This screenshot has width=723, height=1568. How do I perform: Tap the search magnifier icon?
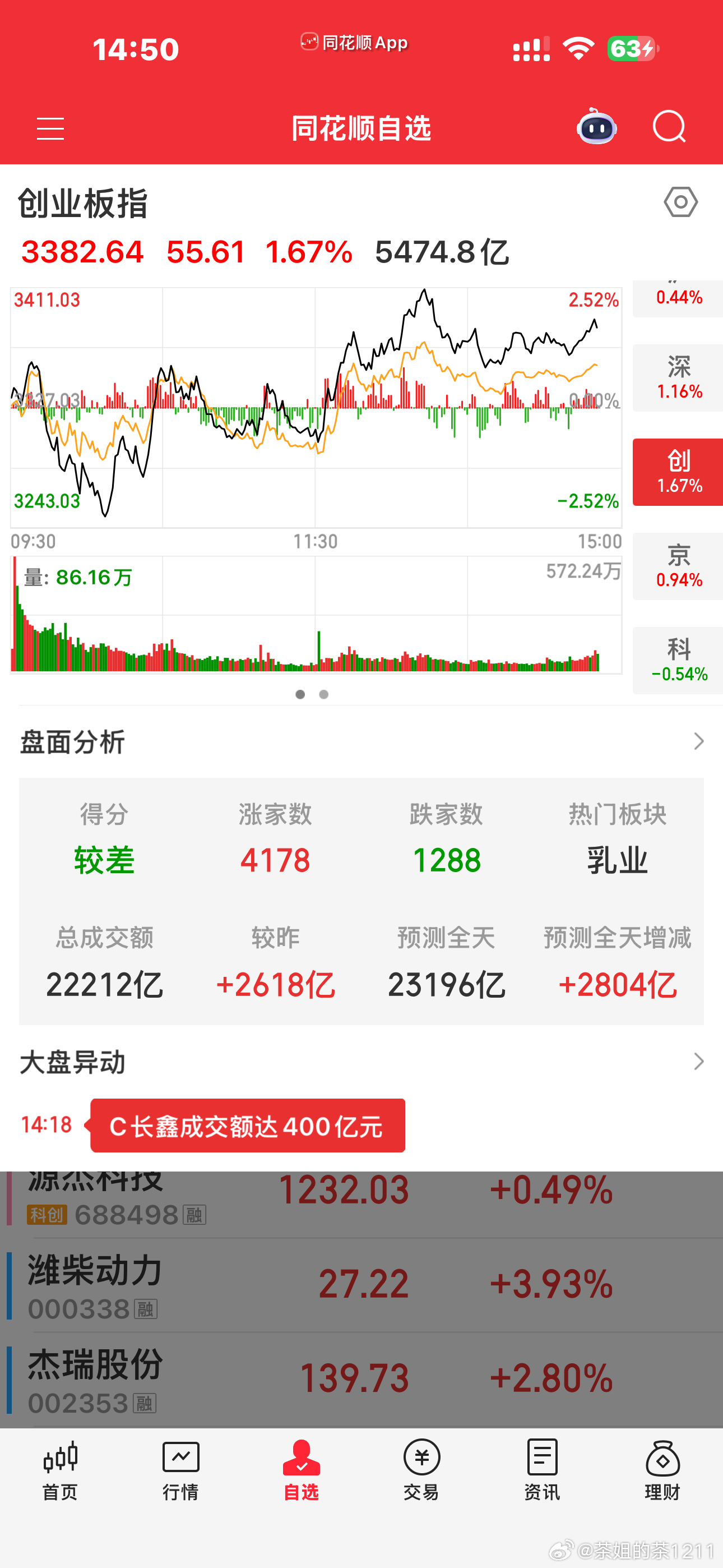pyautogui.click(x=669, y=127)
